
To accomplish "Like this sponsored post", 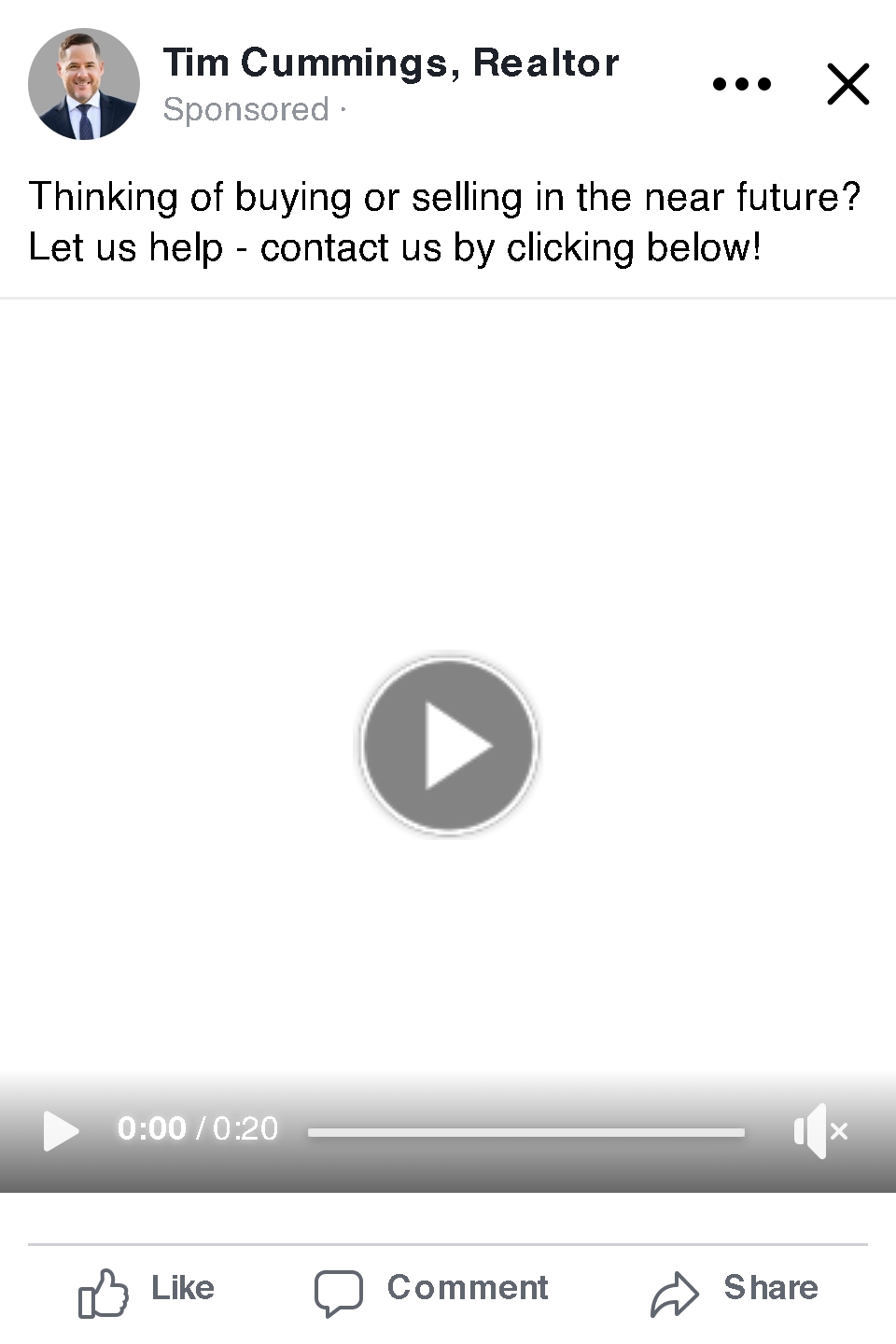I will [x=147, y=1291].
